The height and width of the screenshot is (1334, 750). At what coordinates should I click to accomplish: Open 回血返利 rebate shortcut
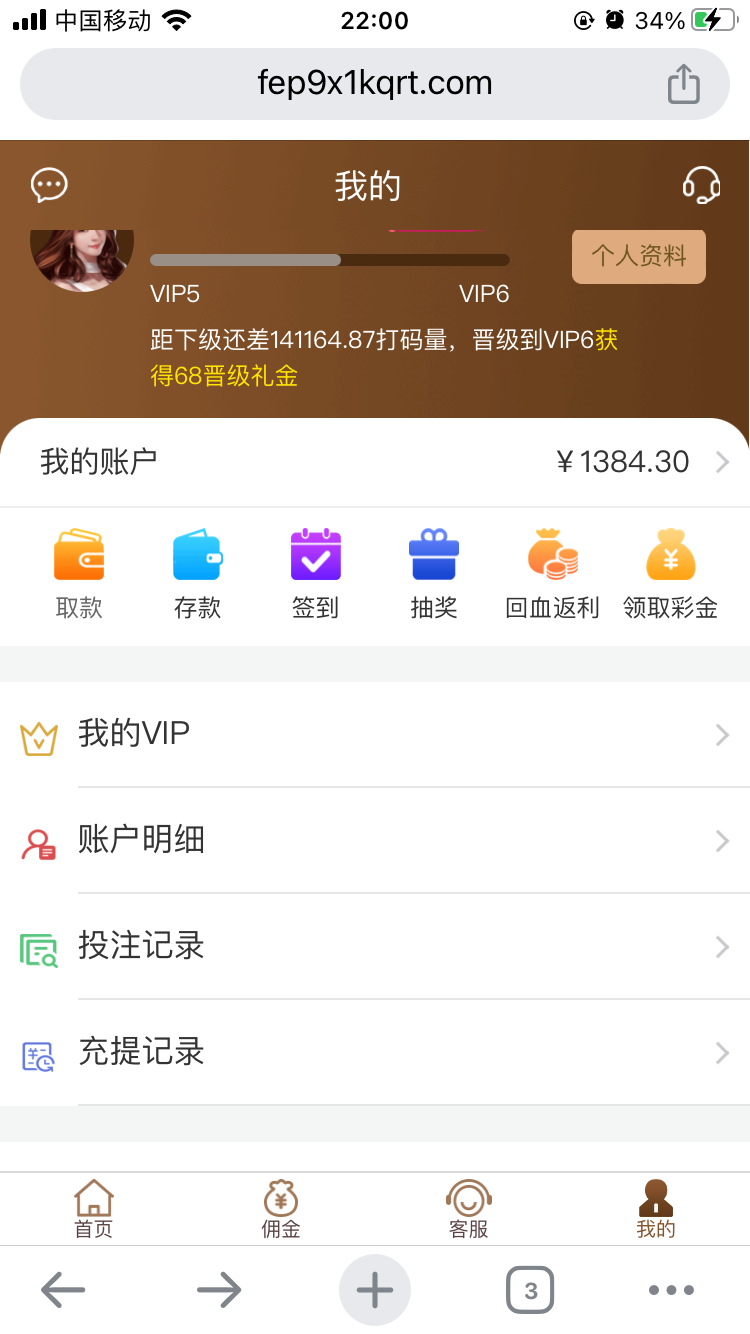[552, 575]
